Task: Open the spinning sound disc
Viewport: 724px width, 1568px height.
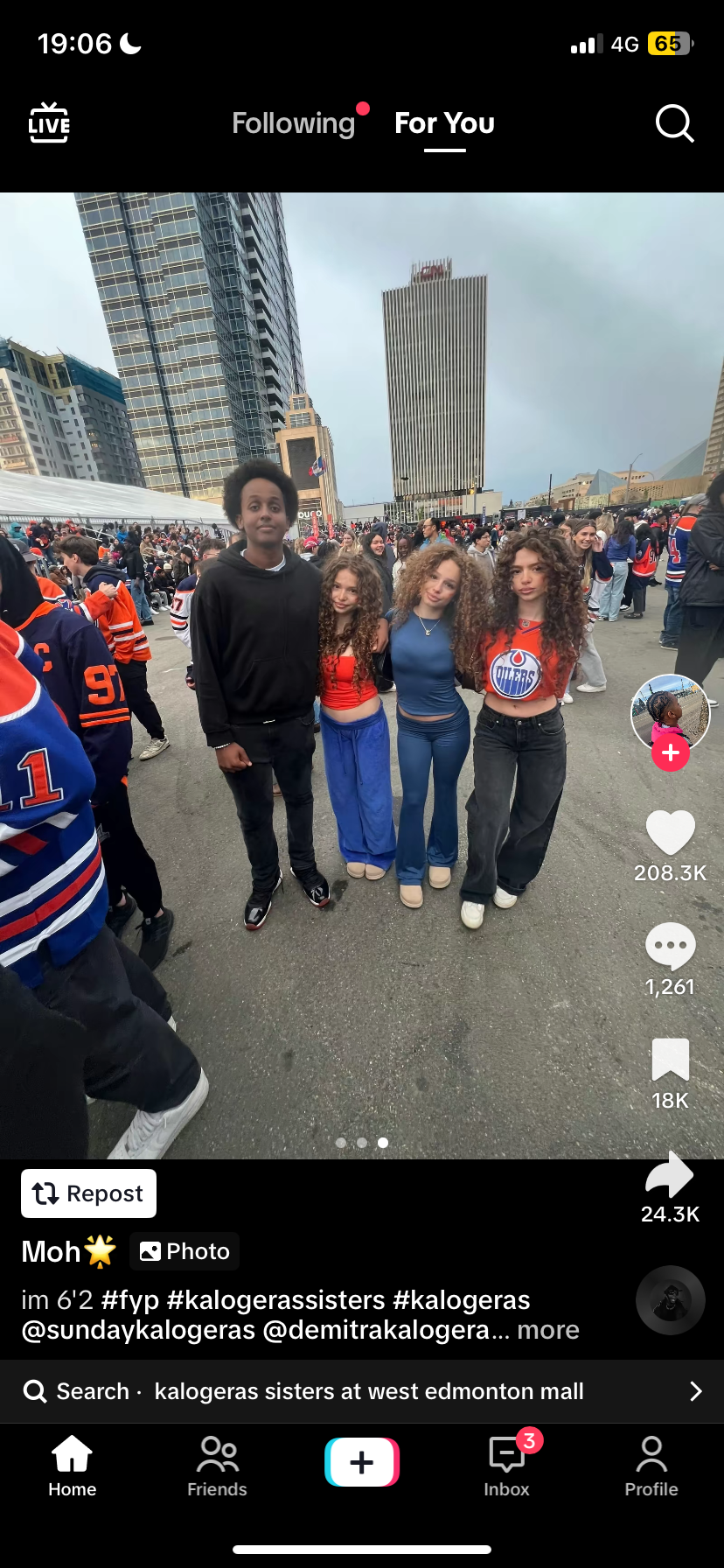Action: point(670,1300)
